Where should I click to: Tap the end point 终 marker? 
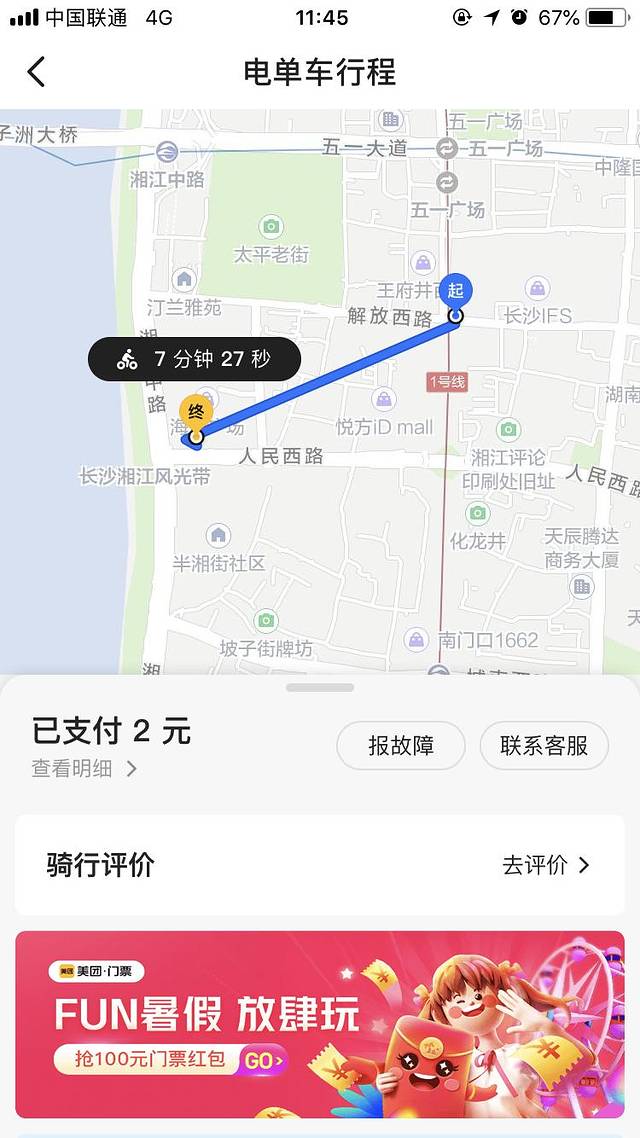click(x=196, y=411)
